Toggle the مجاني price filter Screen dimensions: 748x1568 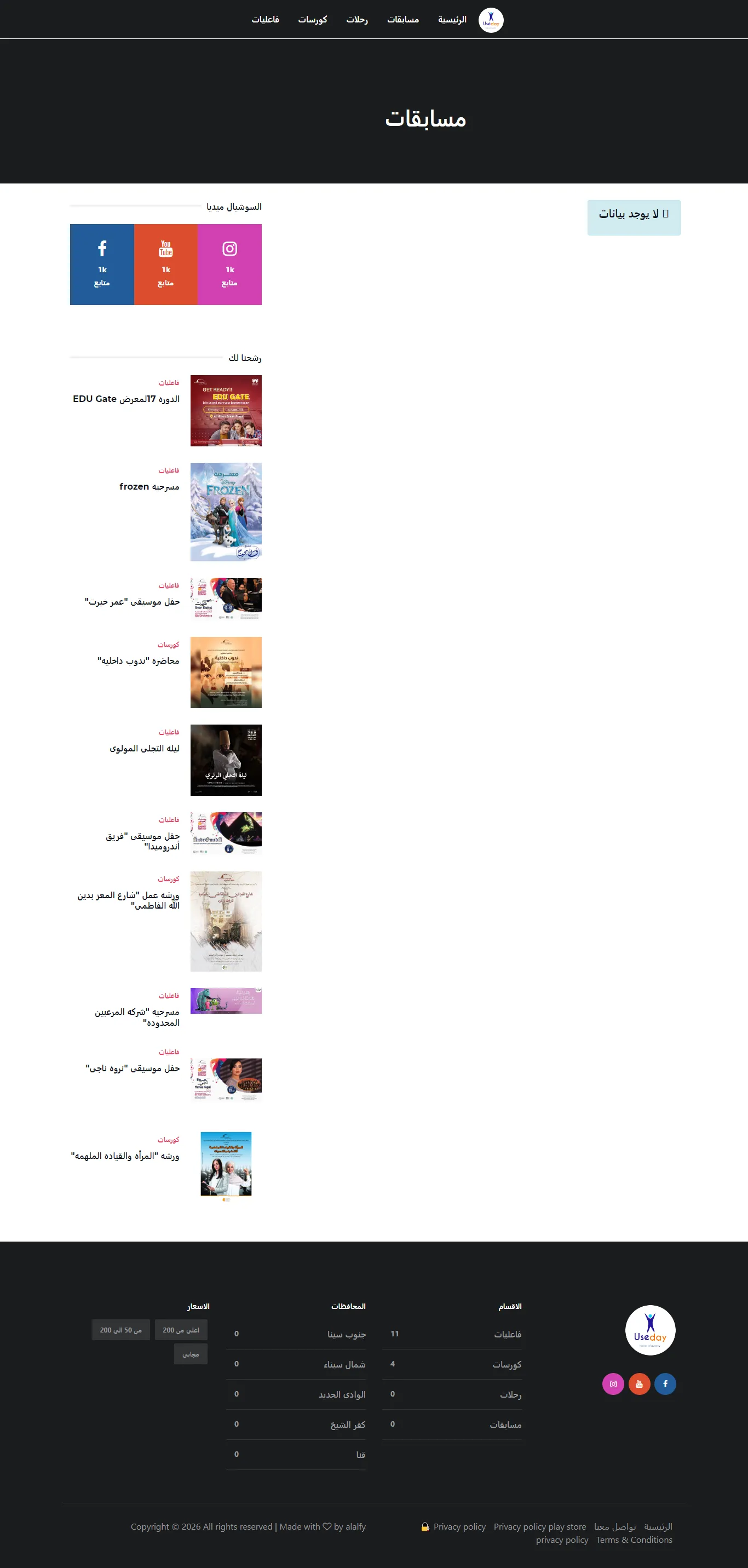[191, 1354]
